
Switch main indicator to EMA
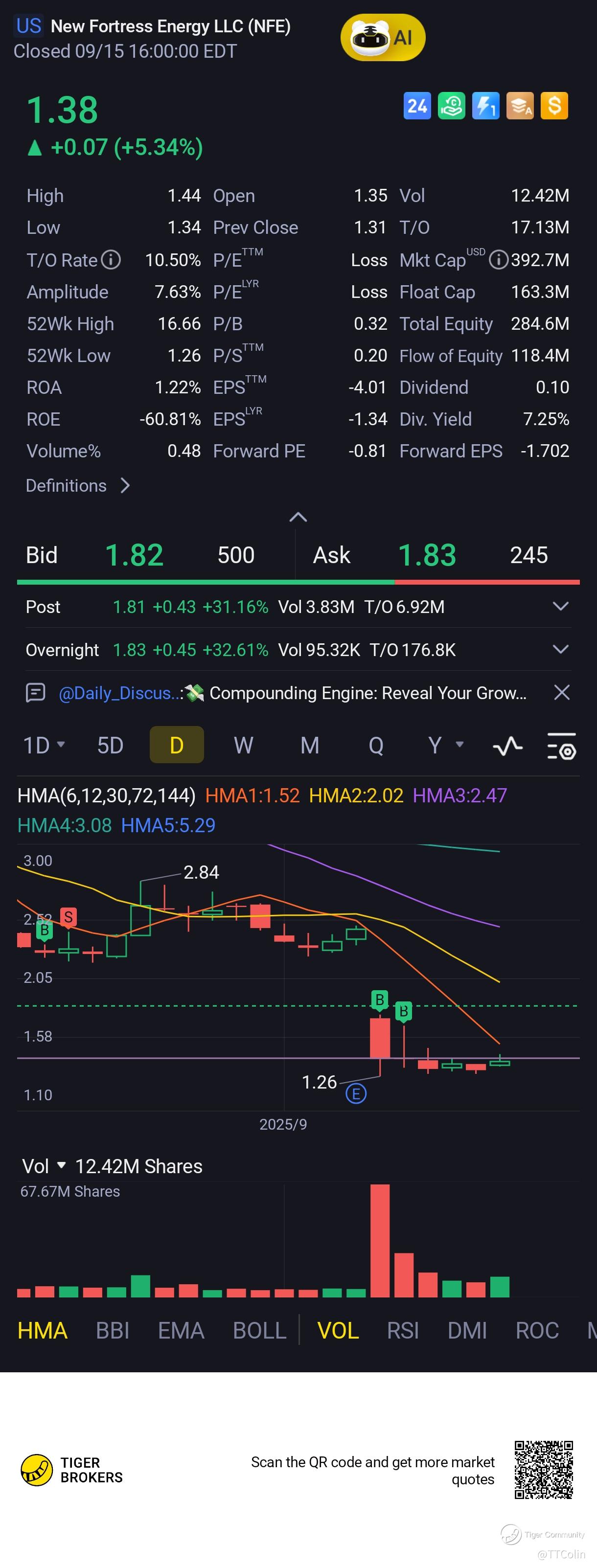[181, 1331]
